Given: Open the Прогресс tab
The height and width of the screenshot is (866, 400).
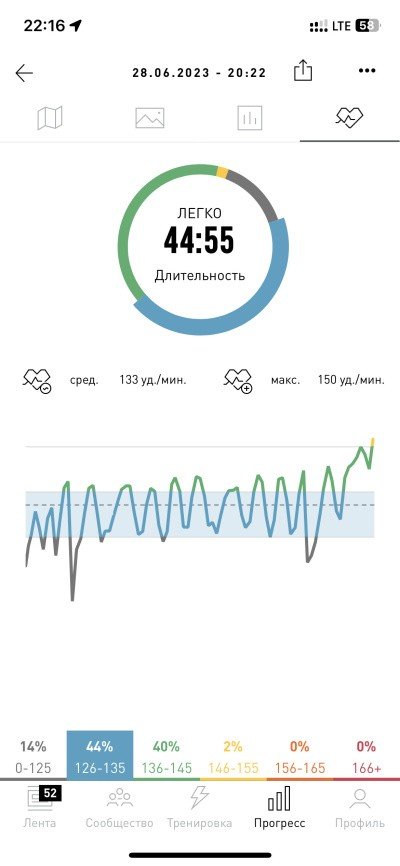Looking at the screenshot, I should tap(280, 807).
